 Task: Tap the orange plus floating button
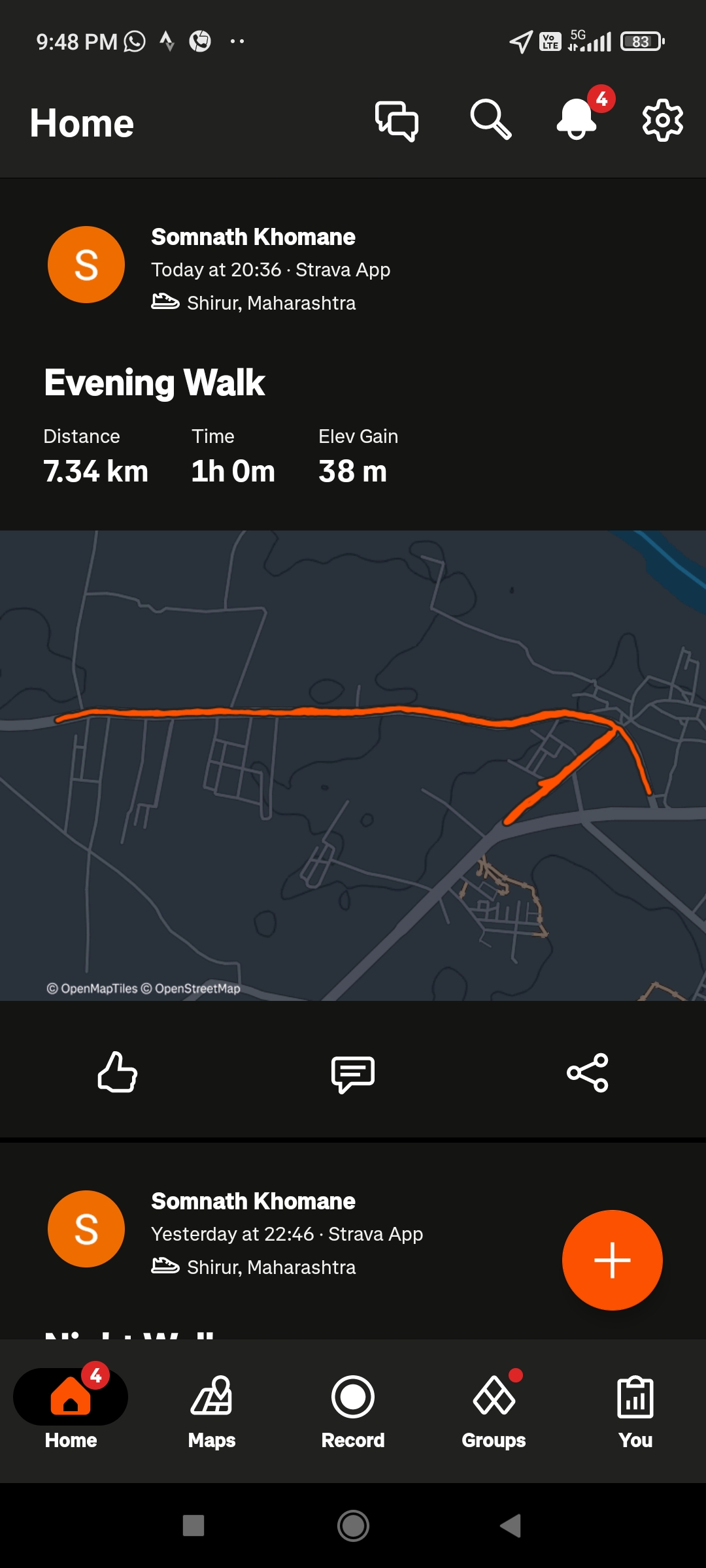click(x=612, y=1260)
